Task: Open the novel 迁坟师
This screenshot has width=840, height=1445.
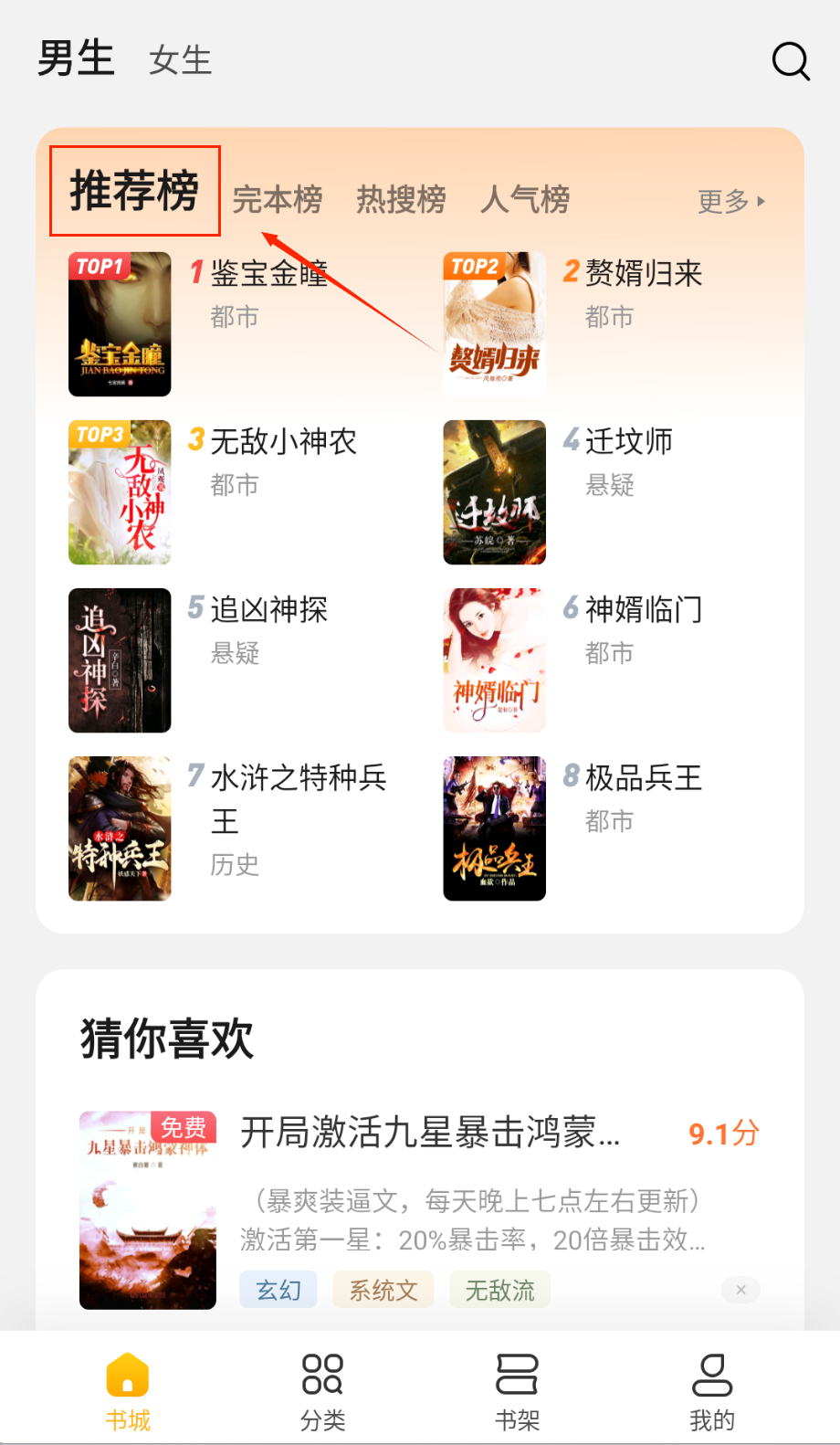Action: (628, 441)
